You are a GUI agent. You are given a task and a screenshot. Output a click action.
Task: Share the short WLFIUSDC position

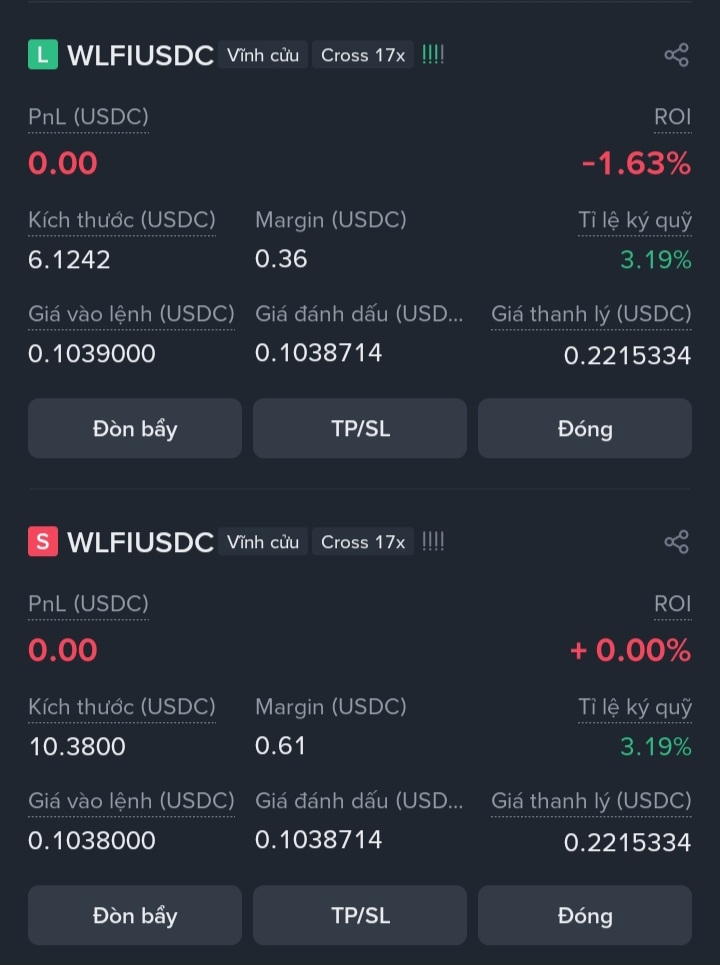[x=677, y=542]
